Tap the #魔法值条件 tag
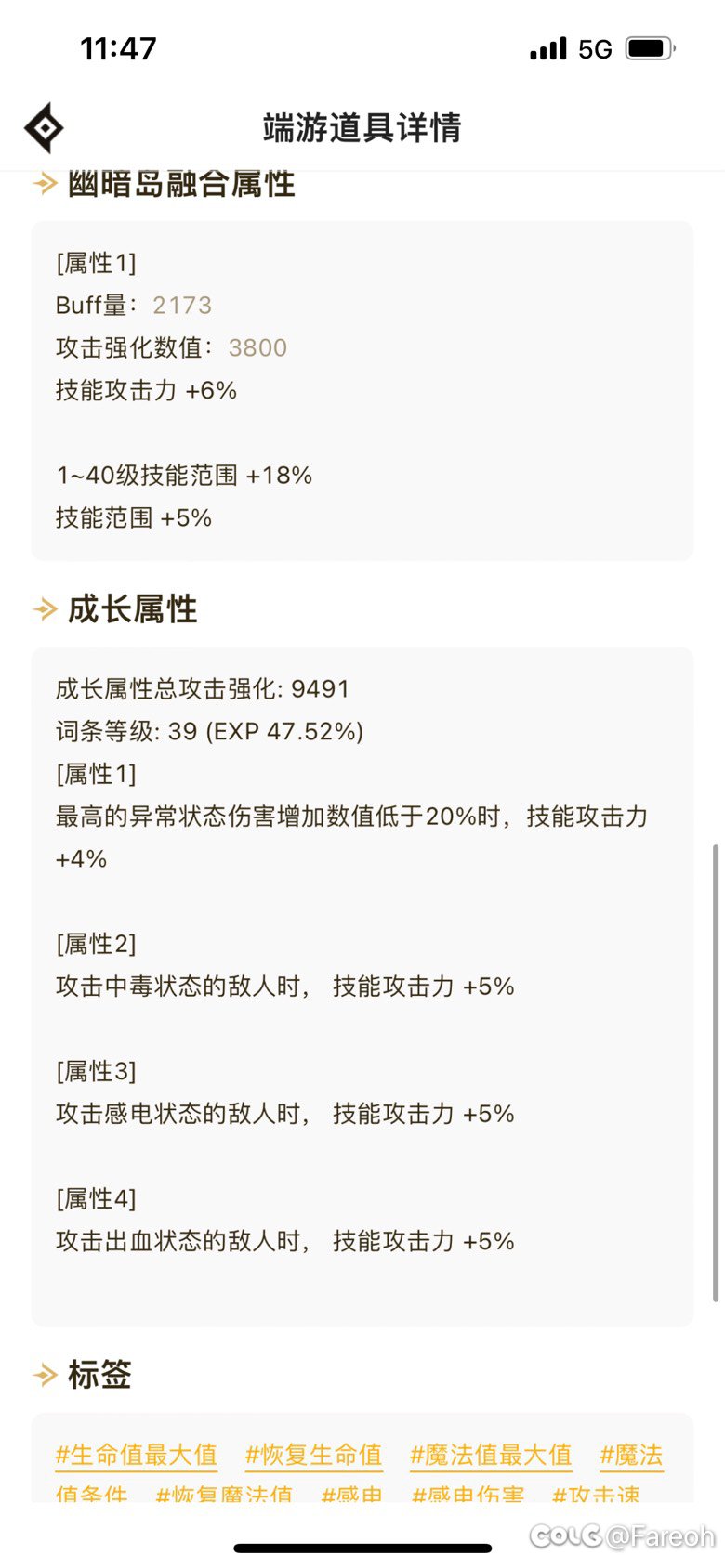The image size is (725, 1568). (x=631, y=1455)
